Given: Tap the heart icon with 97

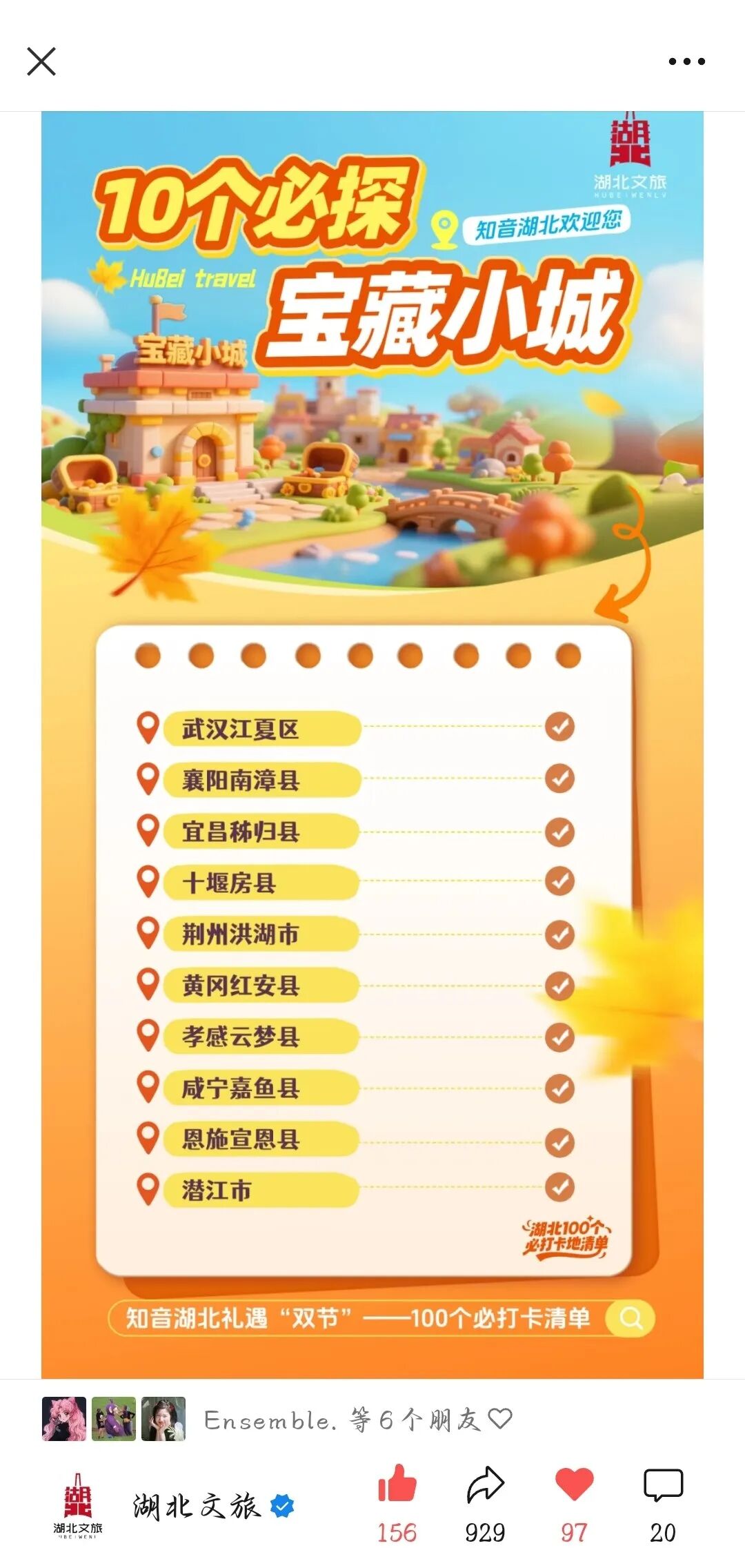Looking at the screenshot, I should coord(574,1484).
